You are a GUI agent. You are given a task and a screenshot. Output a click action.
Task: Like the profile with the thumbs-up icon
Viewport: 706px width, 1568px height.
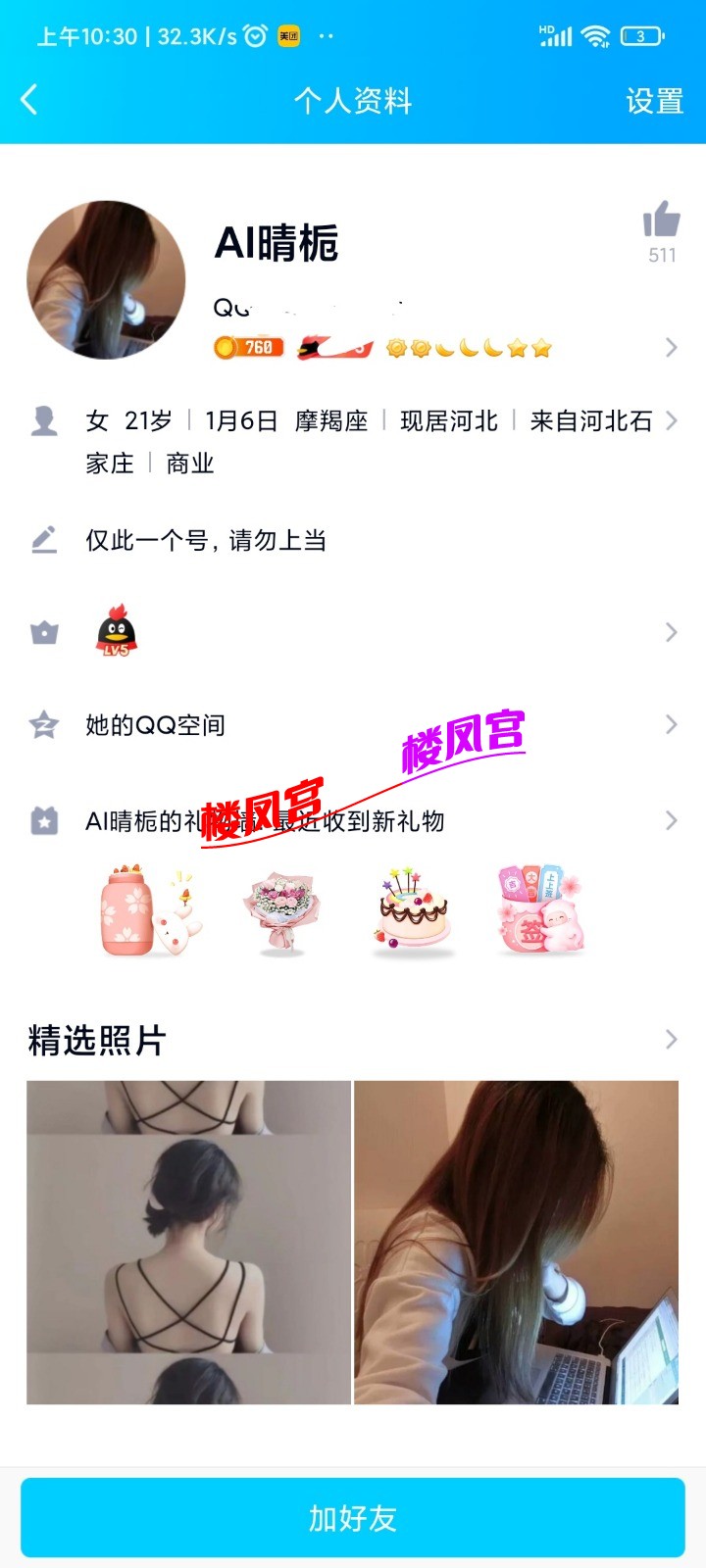pyautogui.click(x=662, y=220)
